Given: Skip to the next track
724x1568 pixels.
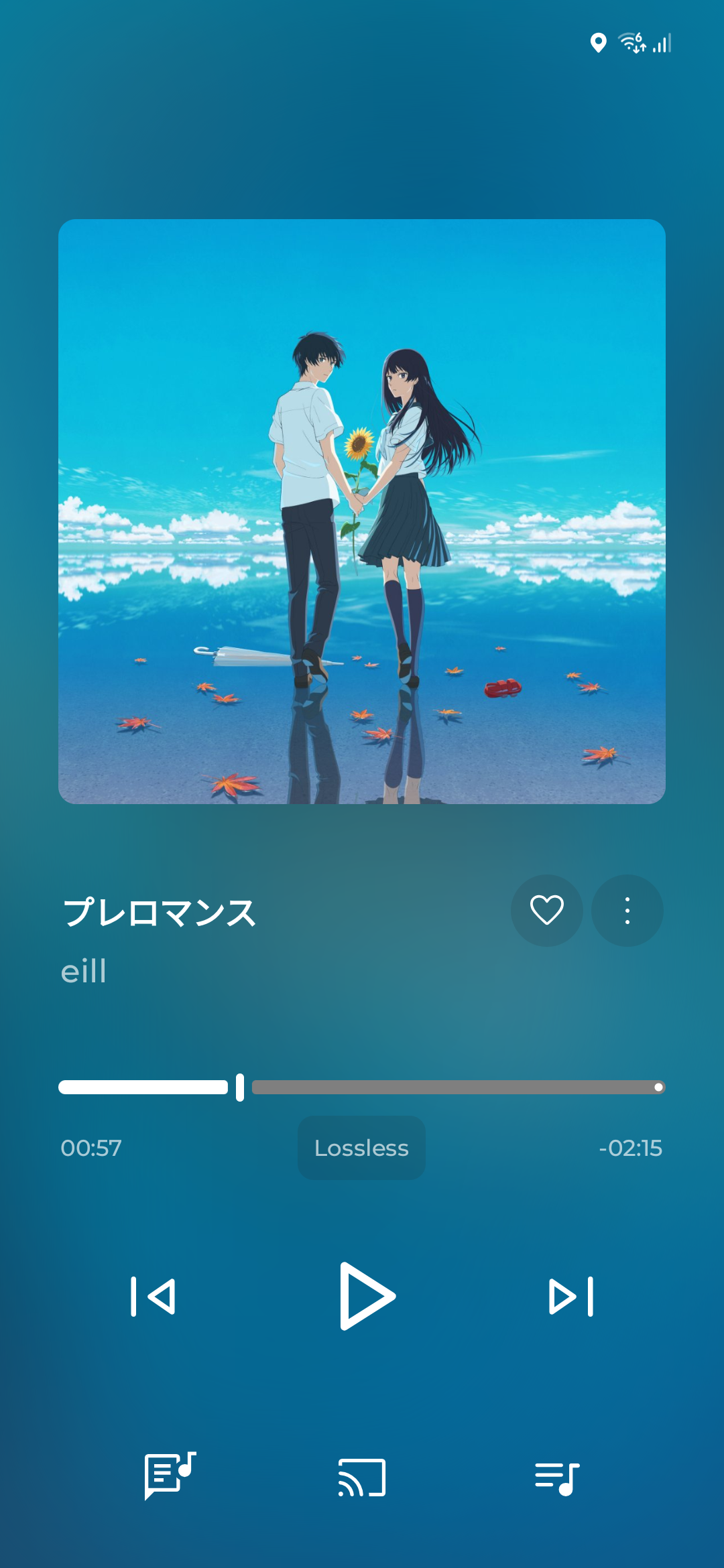Looking at the screenshot, I should point(570,1296).
